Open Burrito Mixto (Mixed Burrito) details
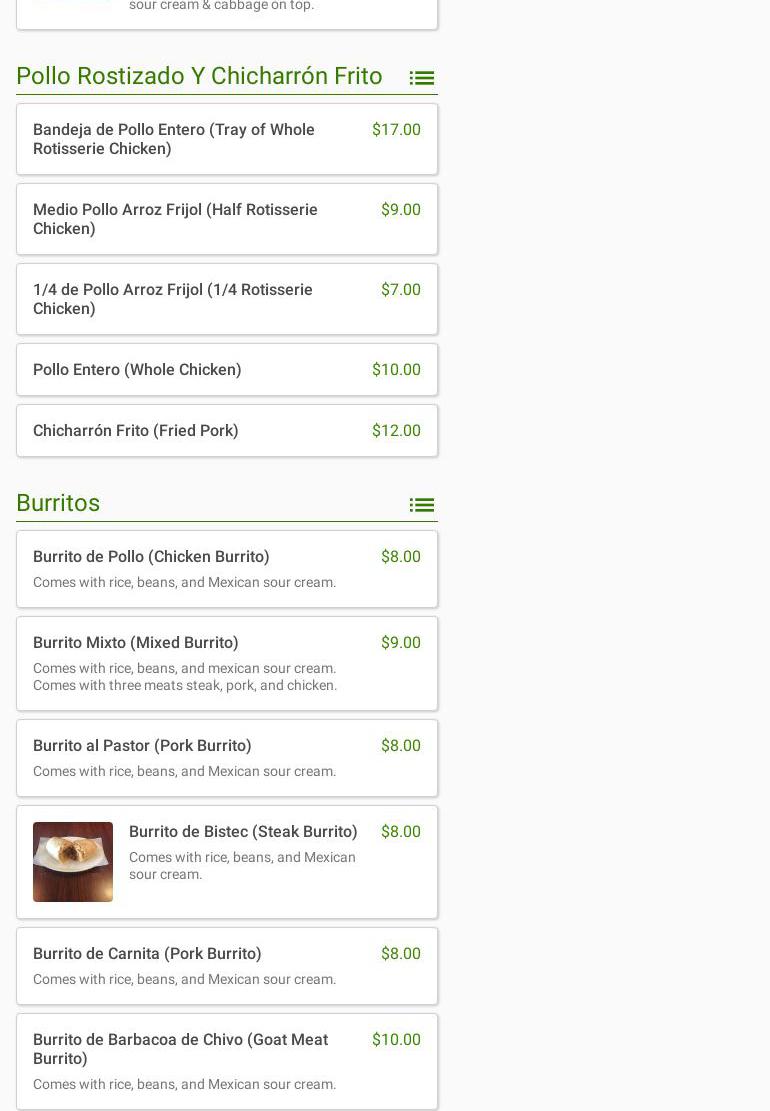 [x=226, y=663]
